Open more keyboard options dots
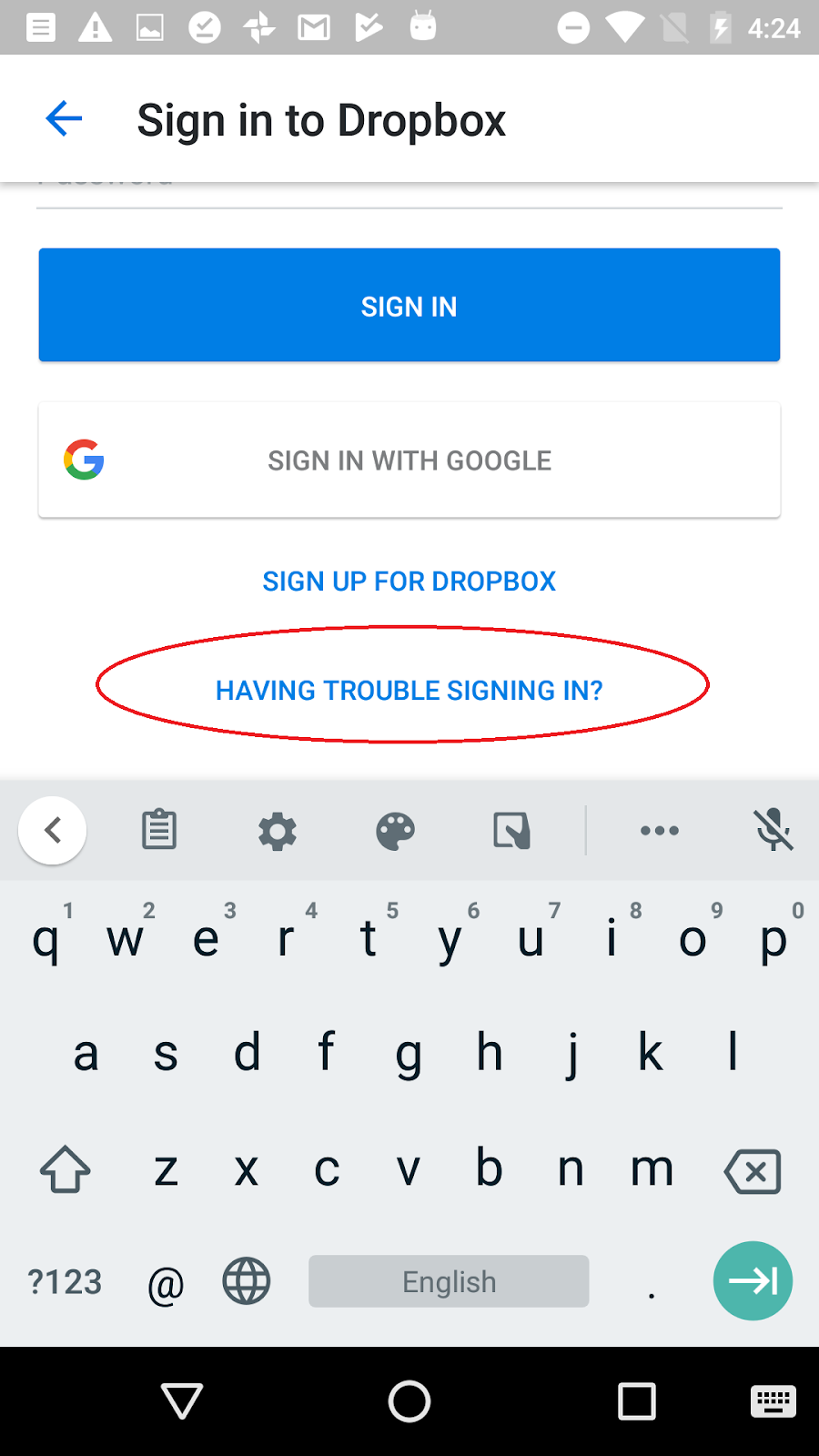819x1456 pixels. 660,830
